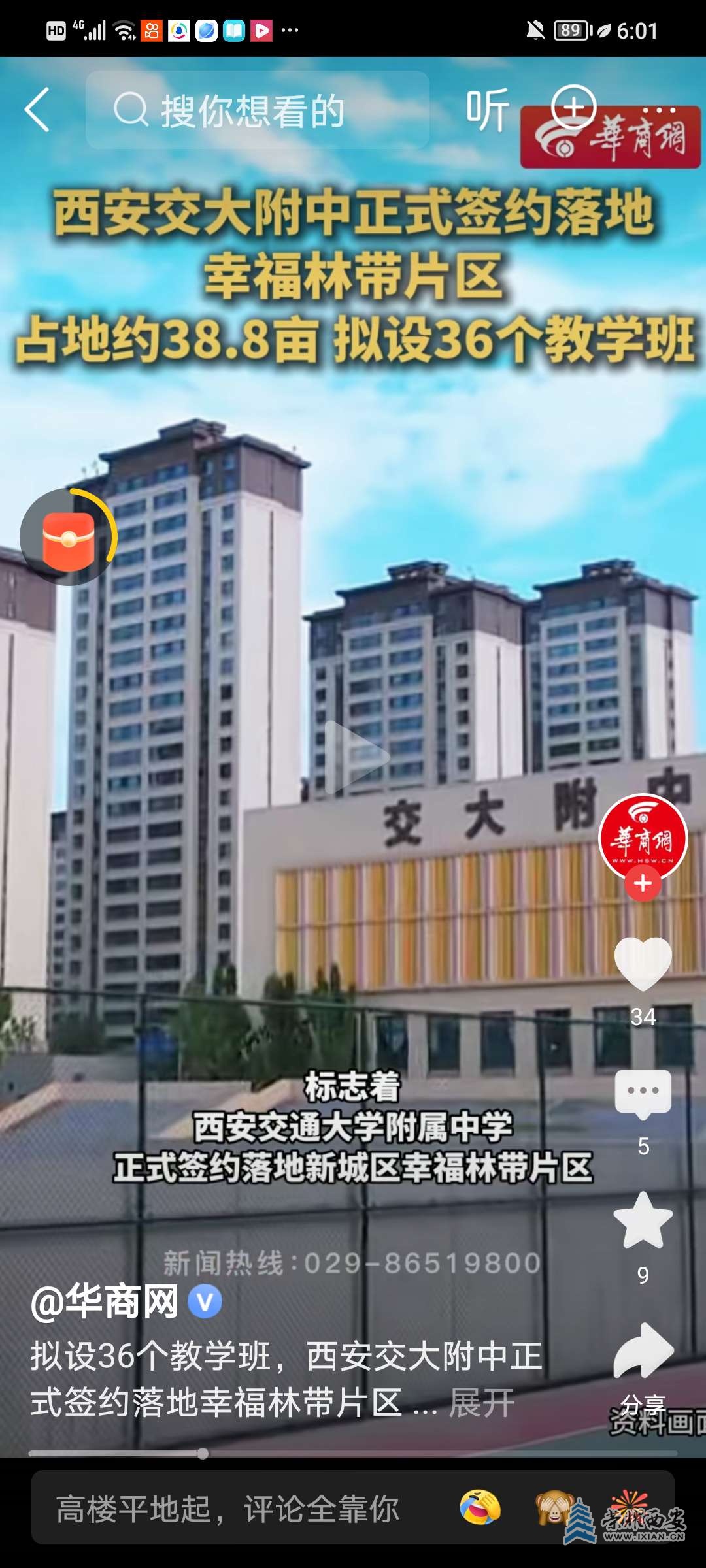Screen dimensions: 706x1568
Task: Go back using the top arrow
Action: (x=37, y=110)
